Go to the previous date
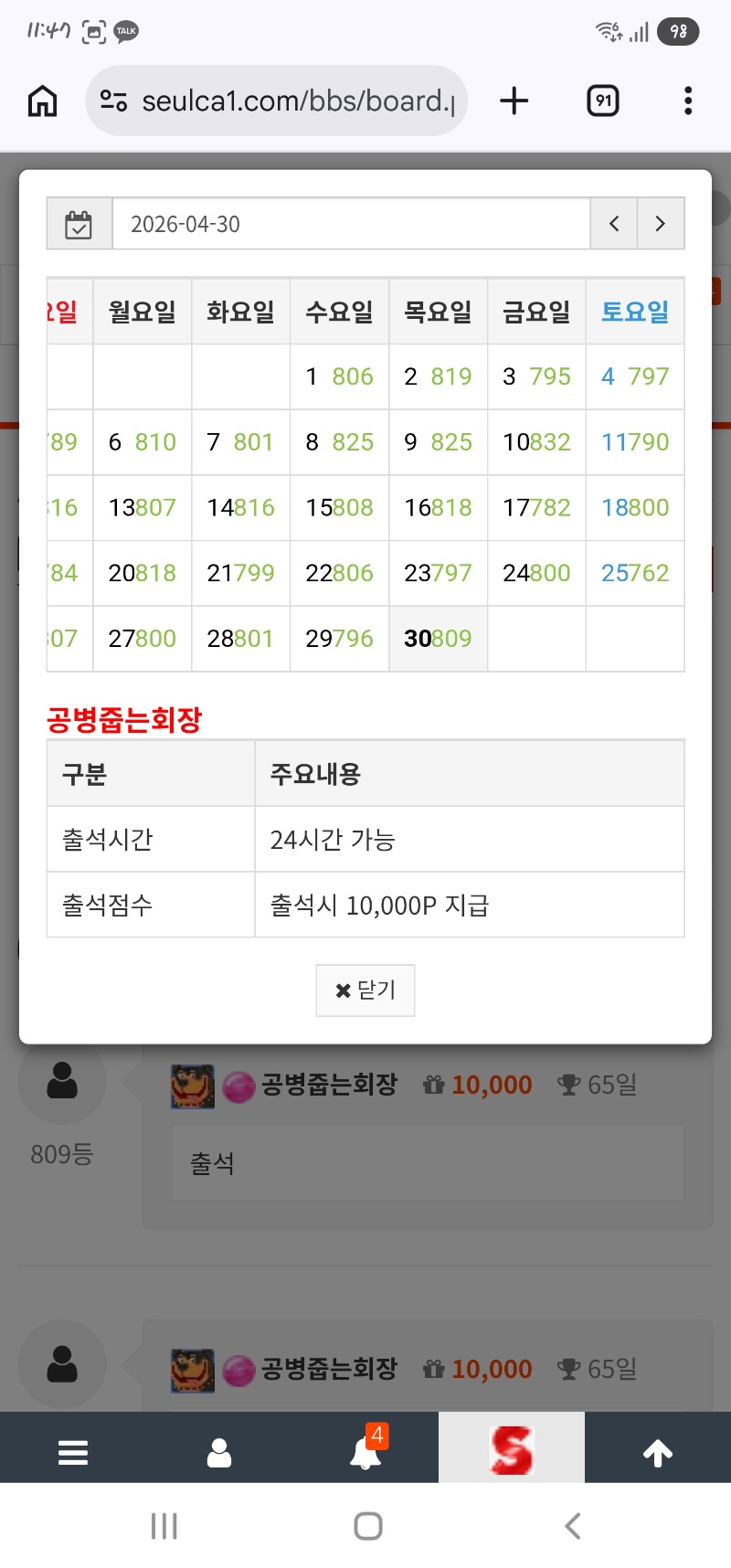The height and width of the screenshot is (1568, 731). pos(614,224)
